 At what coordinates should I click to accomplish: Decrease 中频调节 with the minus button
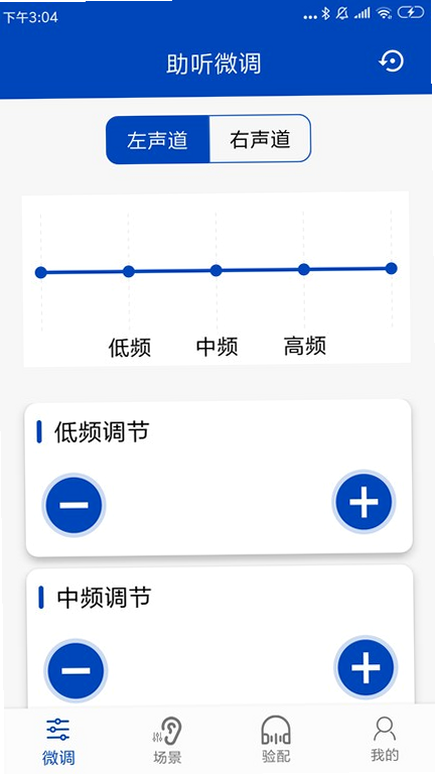point(76,670)
